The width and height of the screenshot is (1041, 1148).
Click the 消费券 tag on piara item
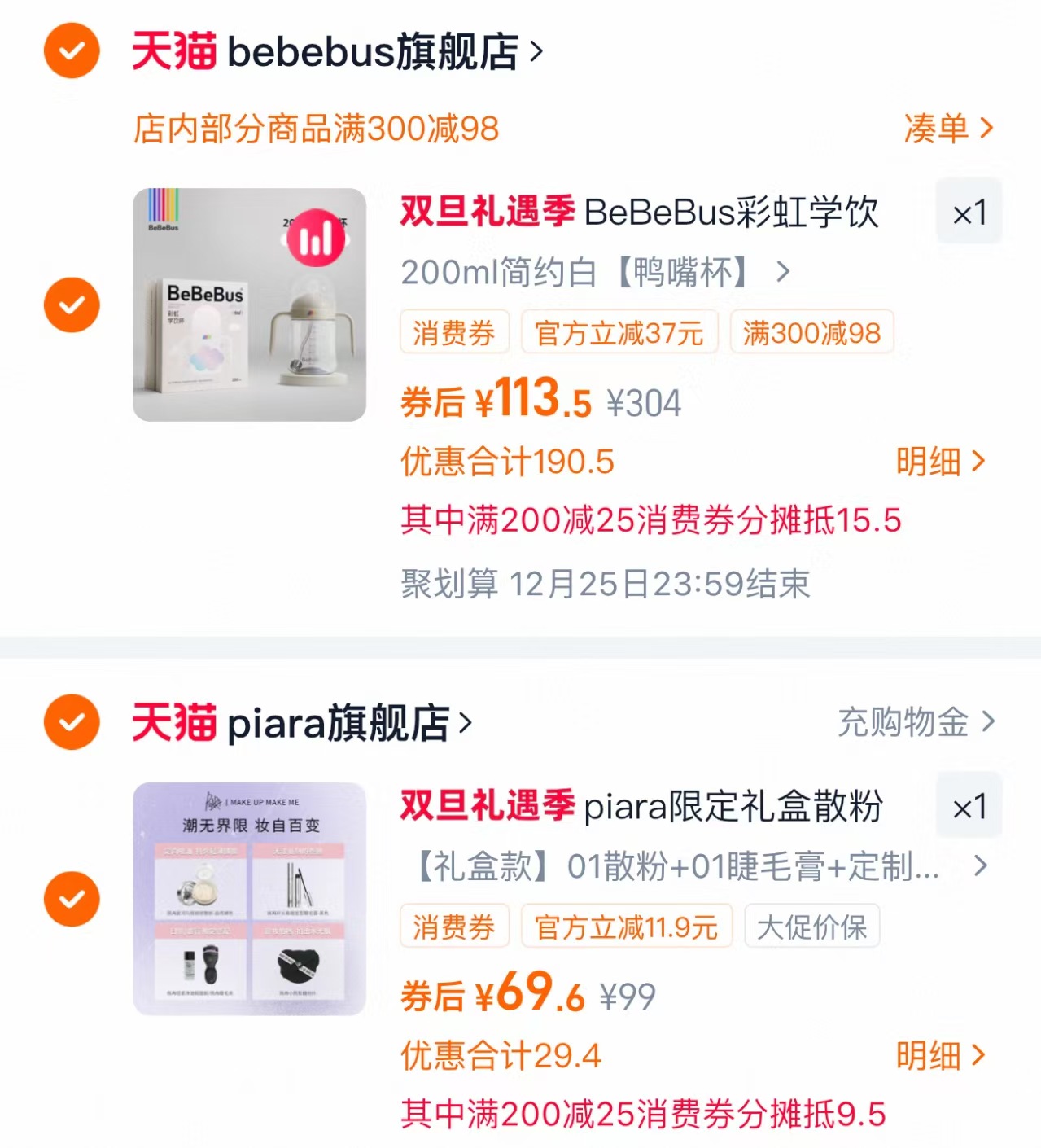[x=453, y=926]
